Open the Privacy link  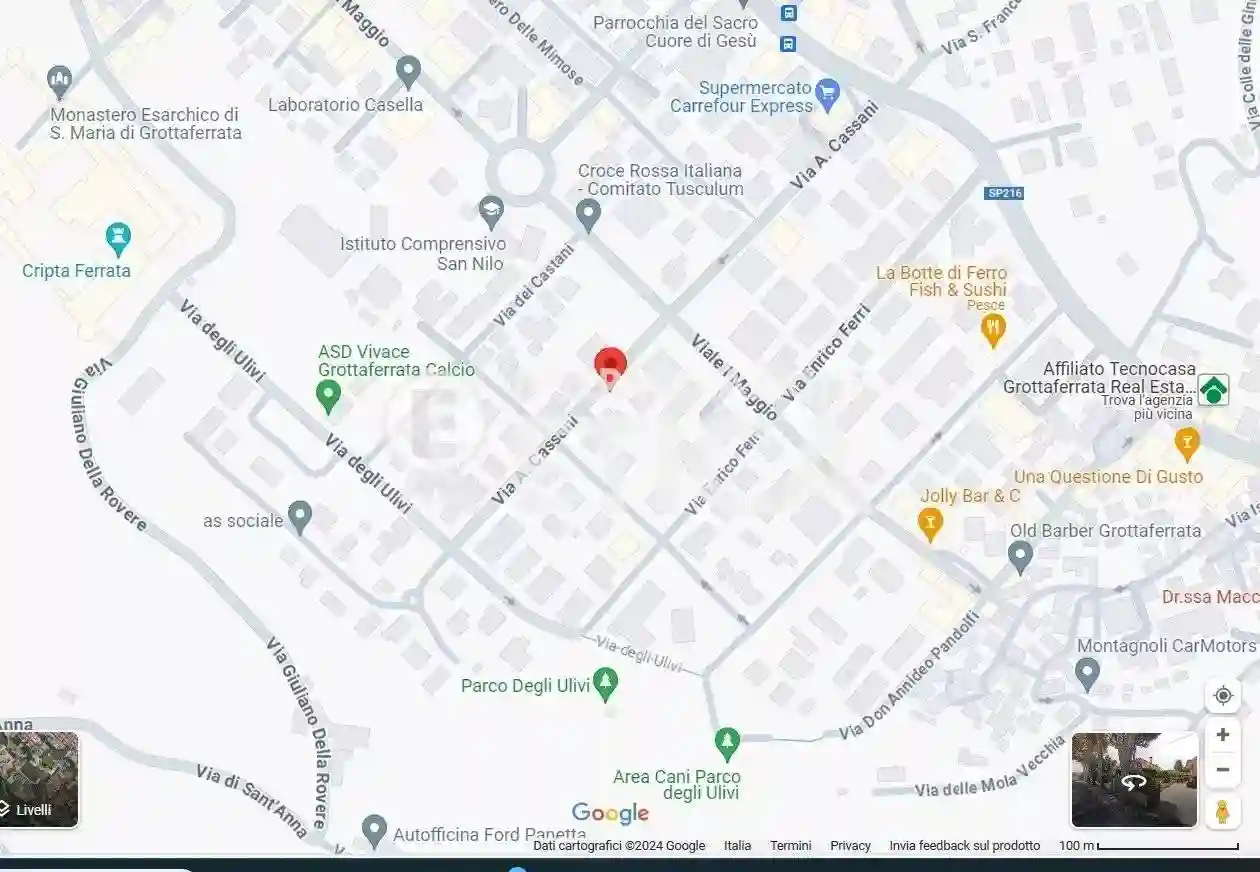[850, 846]
